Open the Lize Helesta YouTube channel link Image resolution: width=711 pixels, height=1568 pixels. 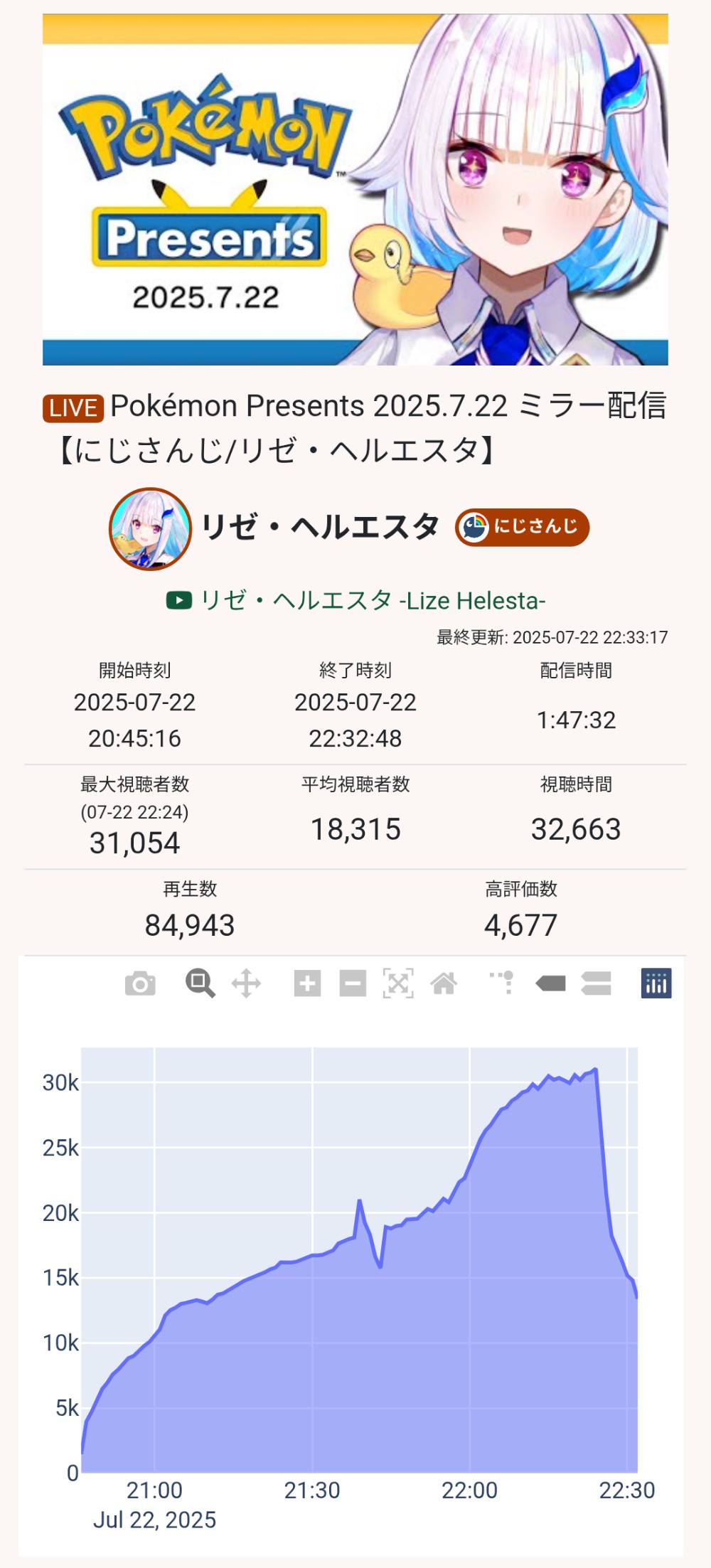coord(355,601)
